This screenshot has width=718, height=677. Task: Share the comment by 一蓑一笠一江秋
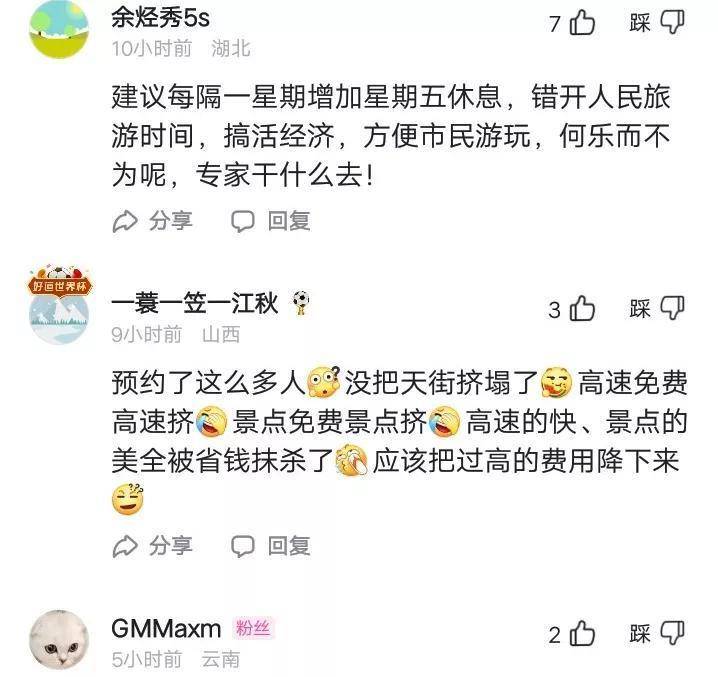(x=153, y=545)
